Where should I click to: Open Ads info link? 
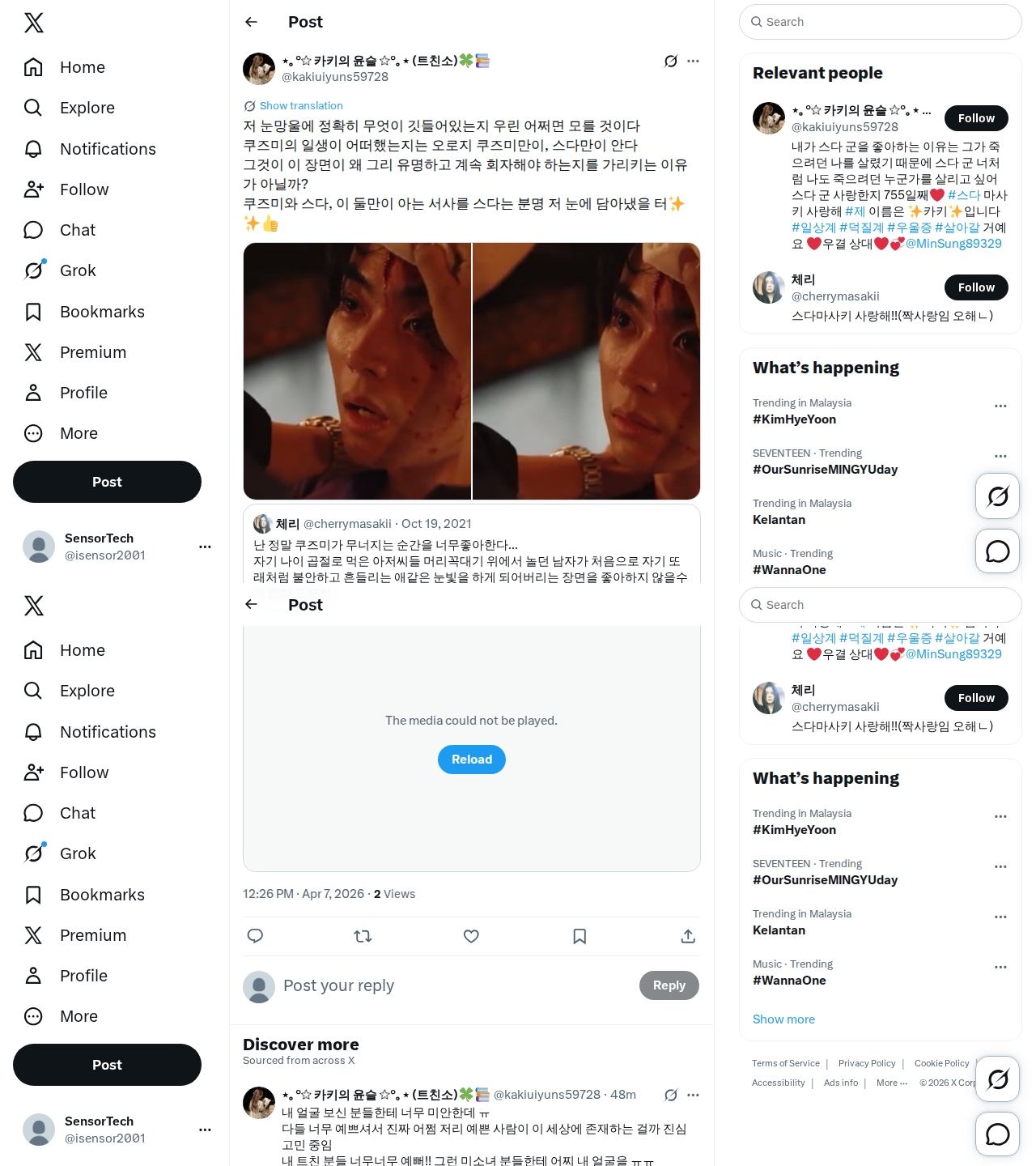click(x=840, y=1083)
